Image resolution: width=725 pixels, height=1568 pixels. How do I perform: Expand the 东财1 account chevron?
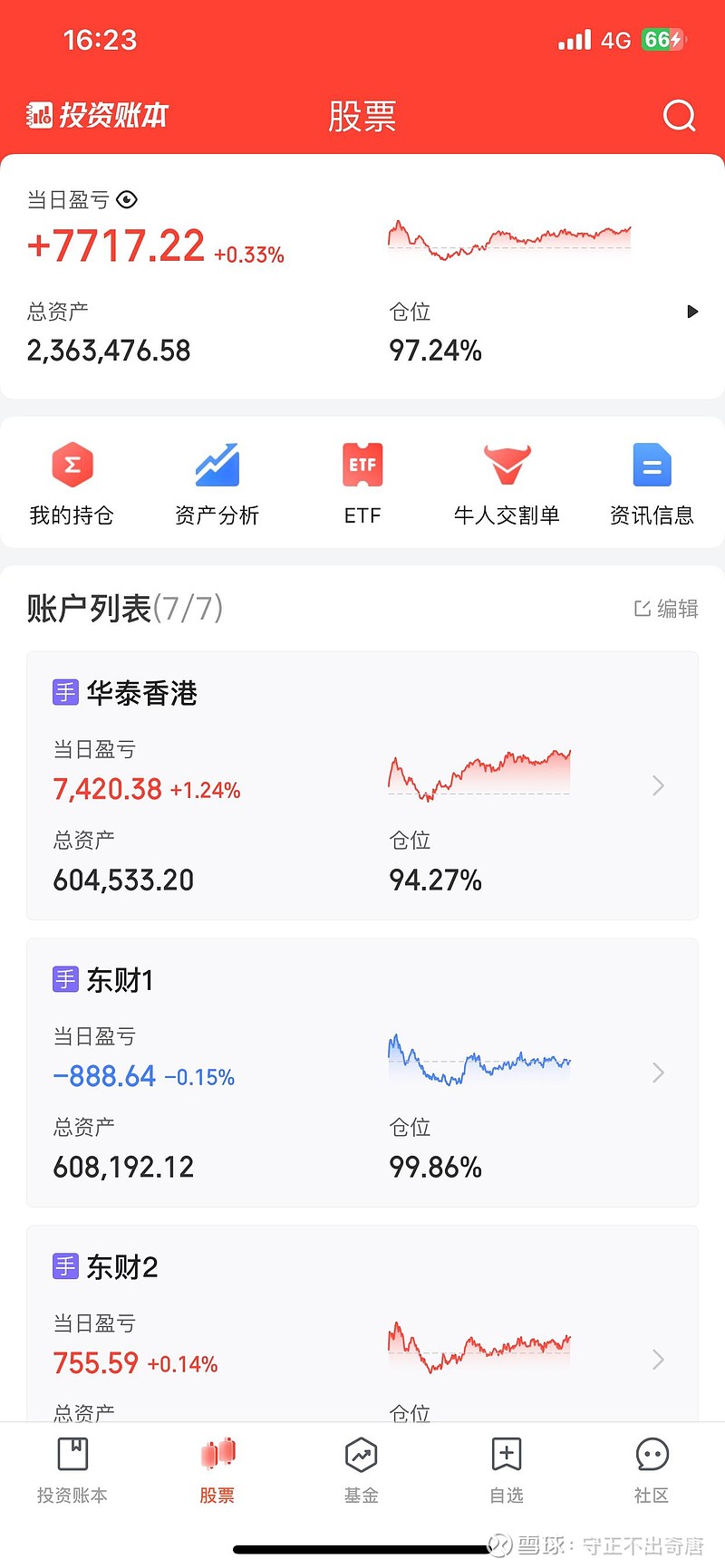(x=658, y=1073)
